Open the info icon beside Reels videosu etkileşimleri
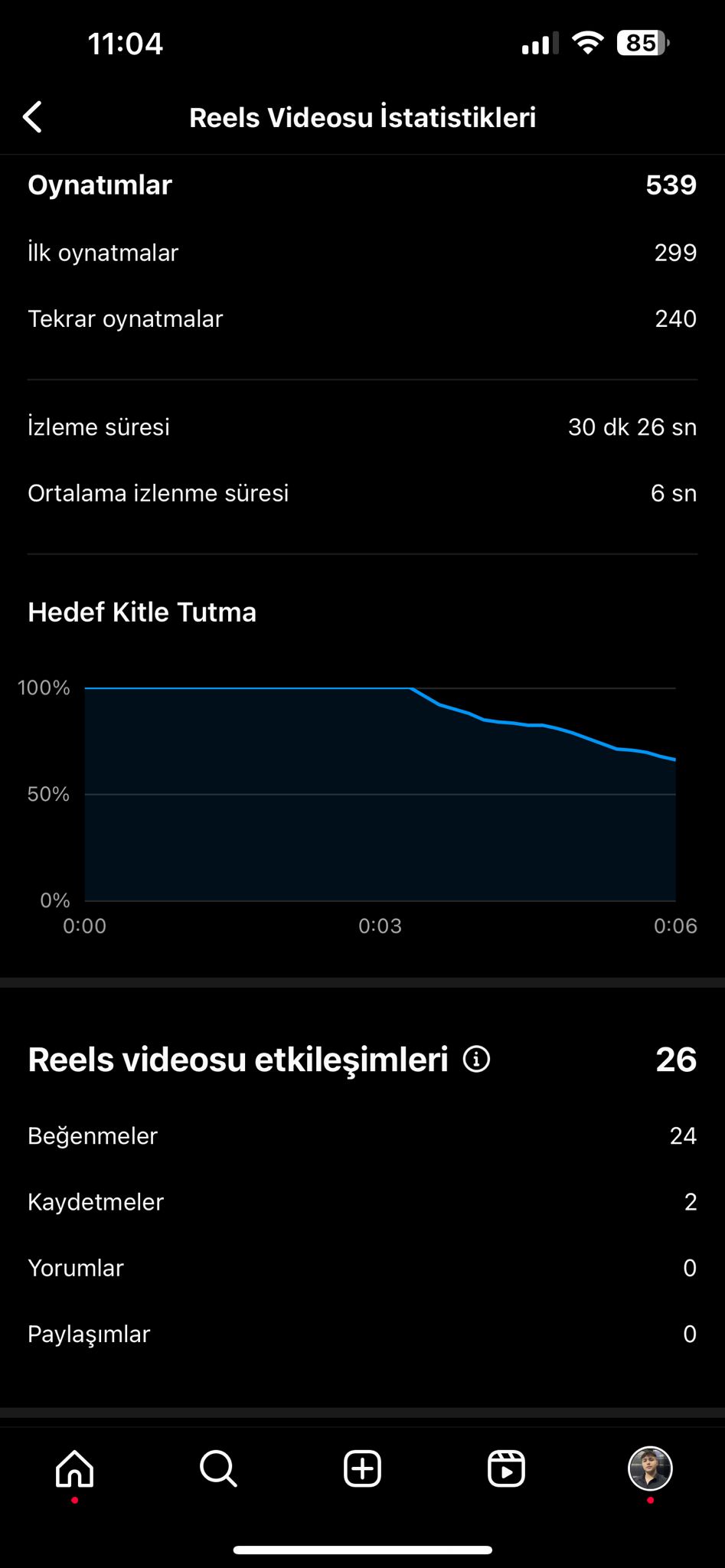Screen dimensions: 725x1568 (476, 1060)
